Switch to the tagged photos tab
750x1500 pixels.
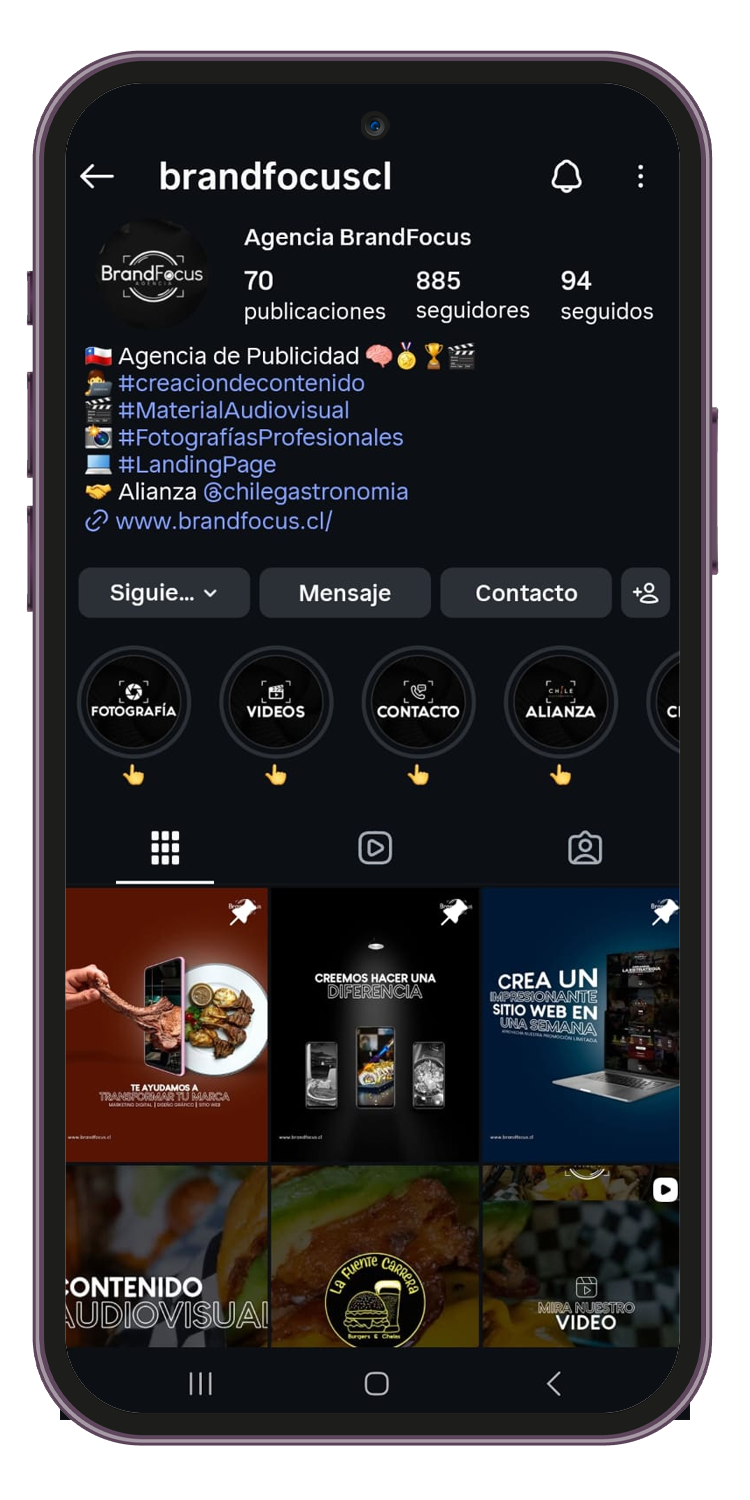pyautogui.click(x=584, y=848)
